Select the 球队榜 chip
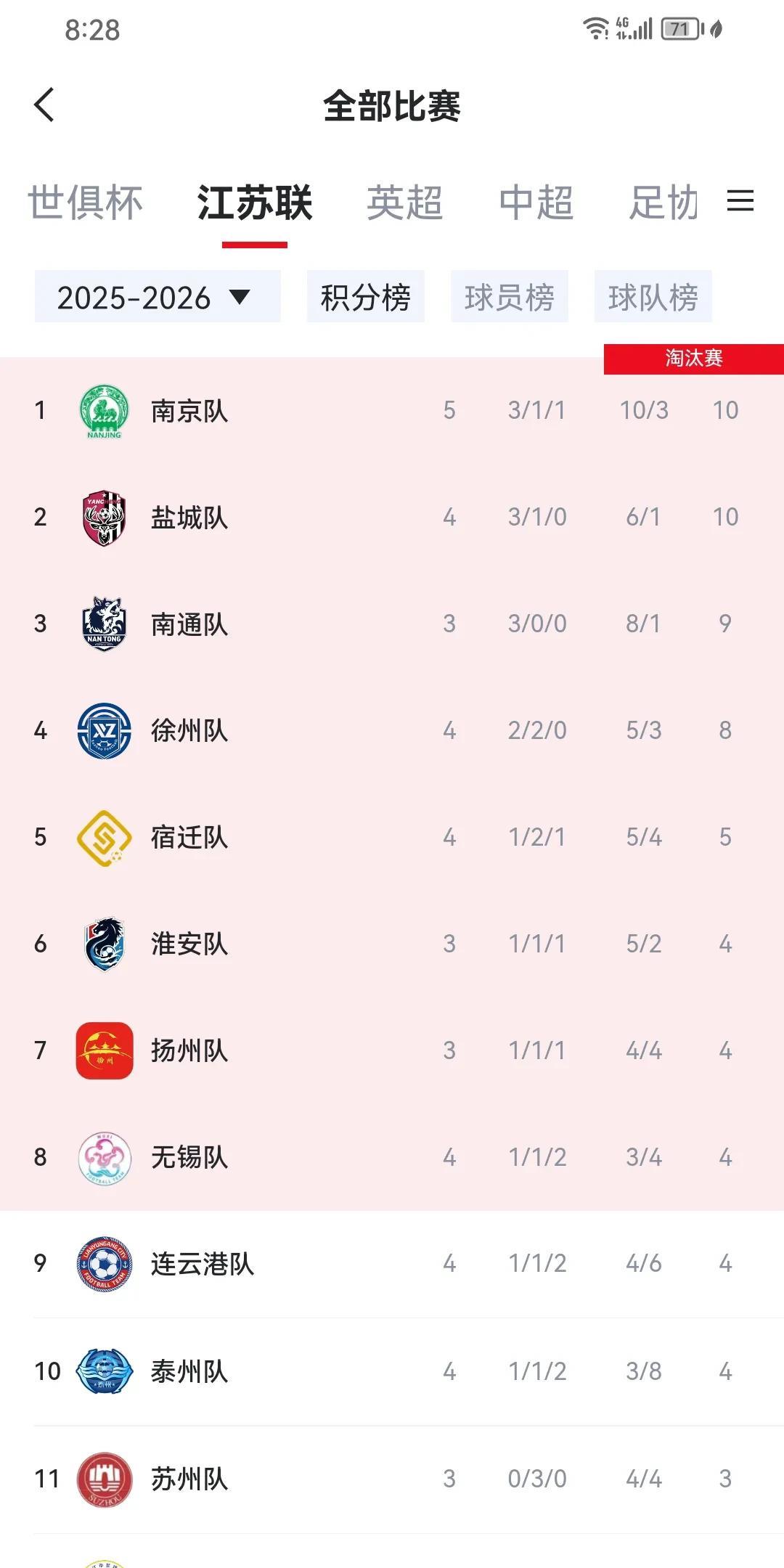Viewport: 784px width, 1568px height. pos(653,296)
